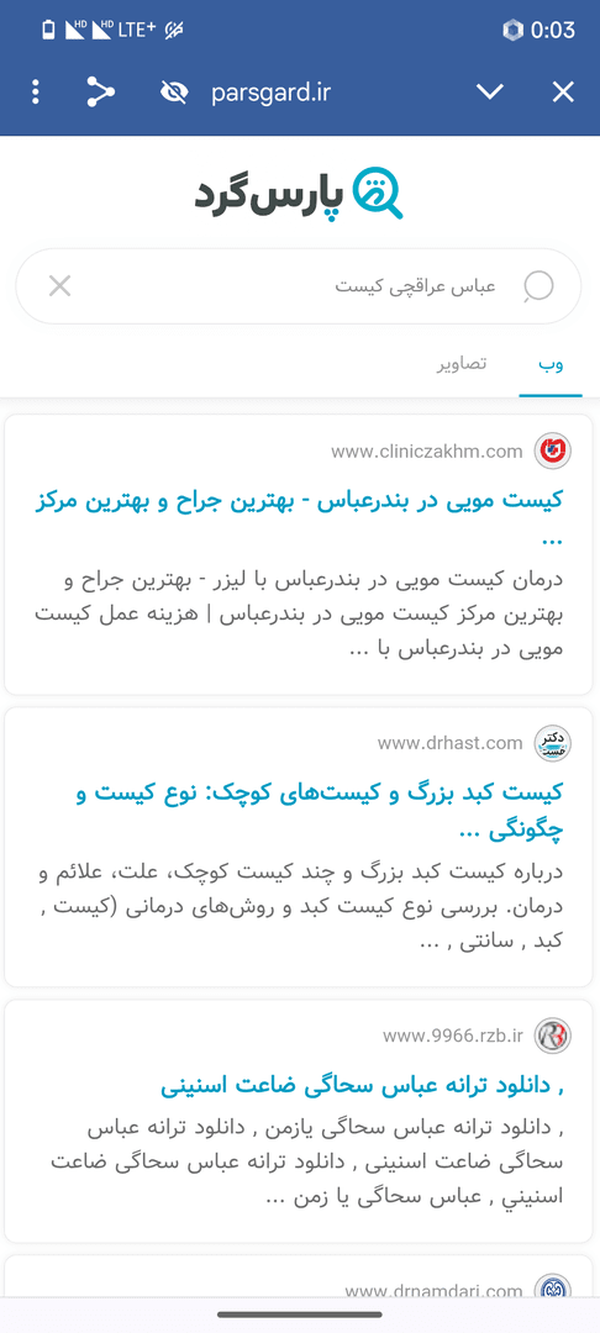The height and width of the screenshot is (1333, 600).
Task: Visit www.drhast.com source link
Action: [450, 743]
